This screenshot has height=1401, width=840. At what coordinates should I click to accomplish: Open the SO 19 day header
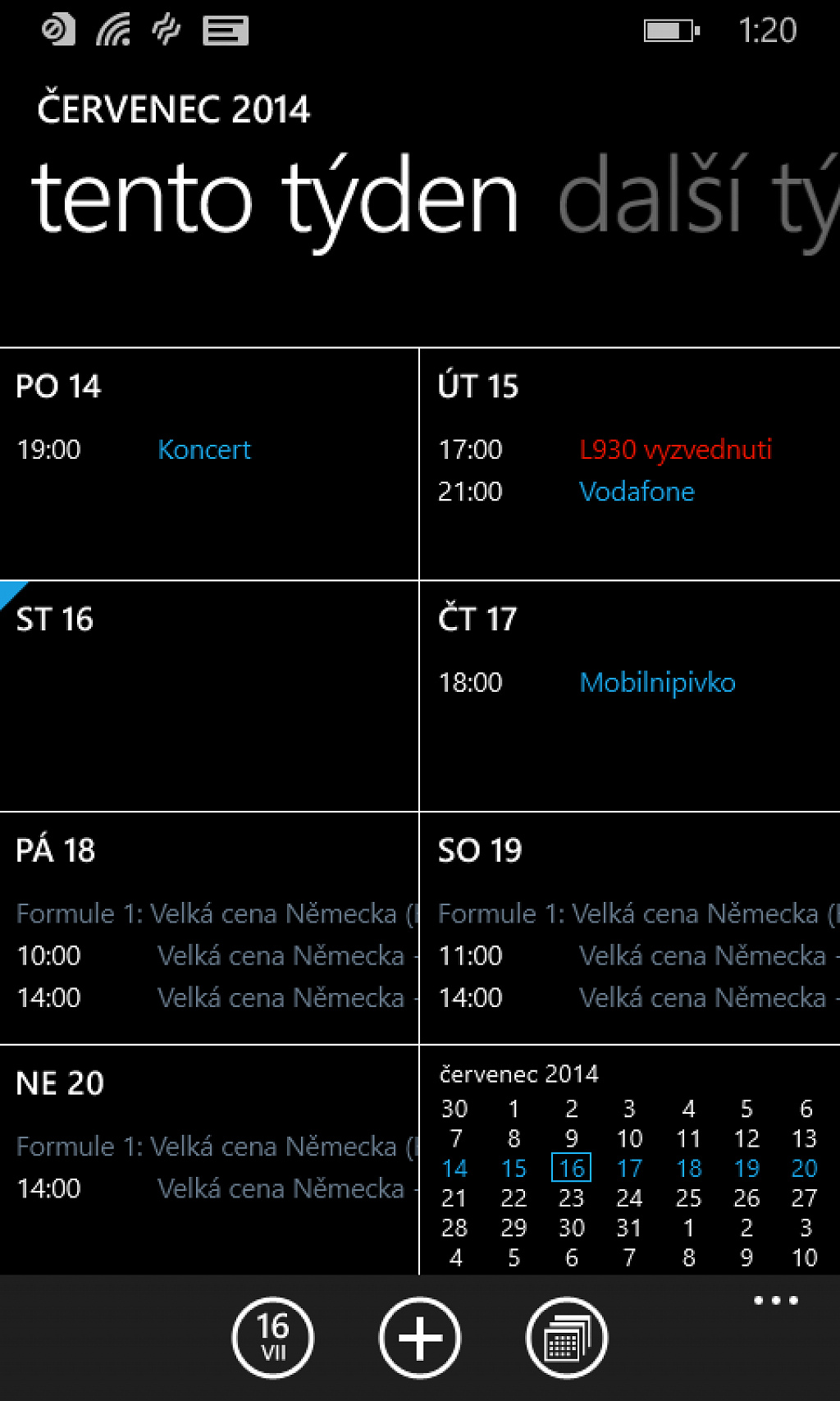(x=480, y=851)
